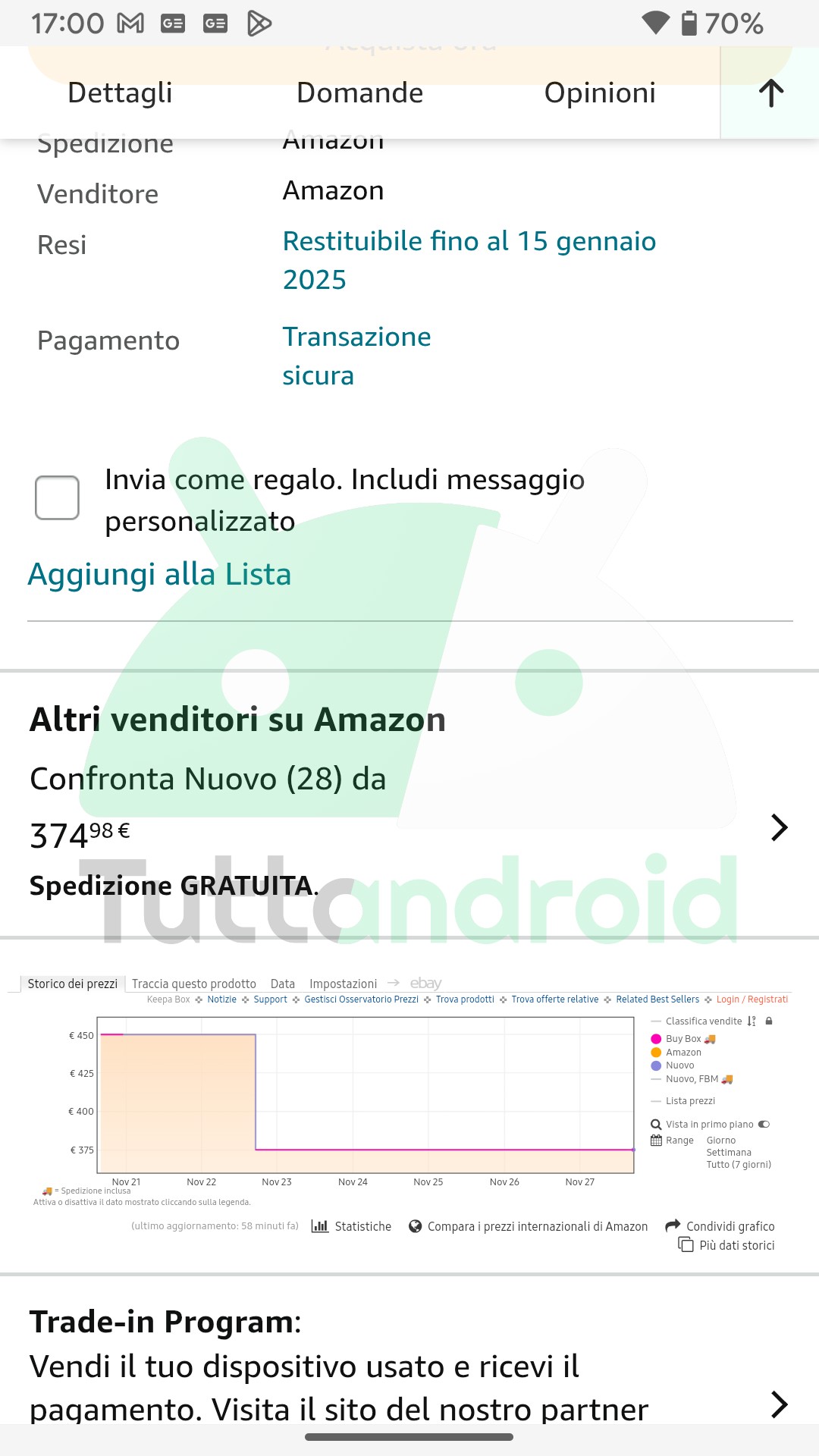Tap Aggiungi alla Lista

click(159, 575)
